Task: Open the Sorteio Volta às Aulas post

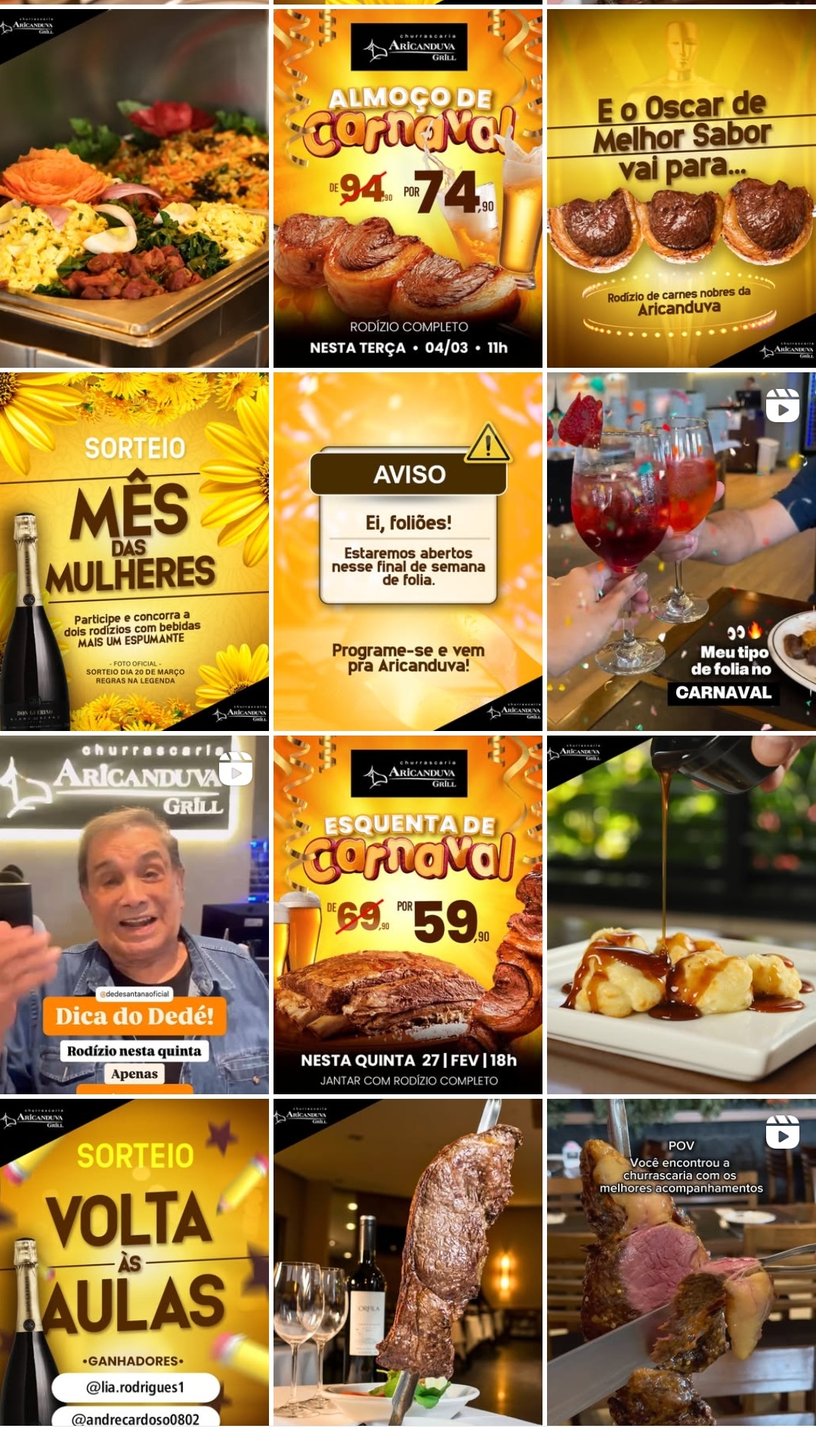Action: click(134, 1261)
